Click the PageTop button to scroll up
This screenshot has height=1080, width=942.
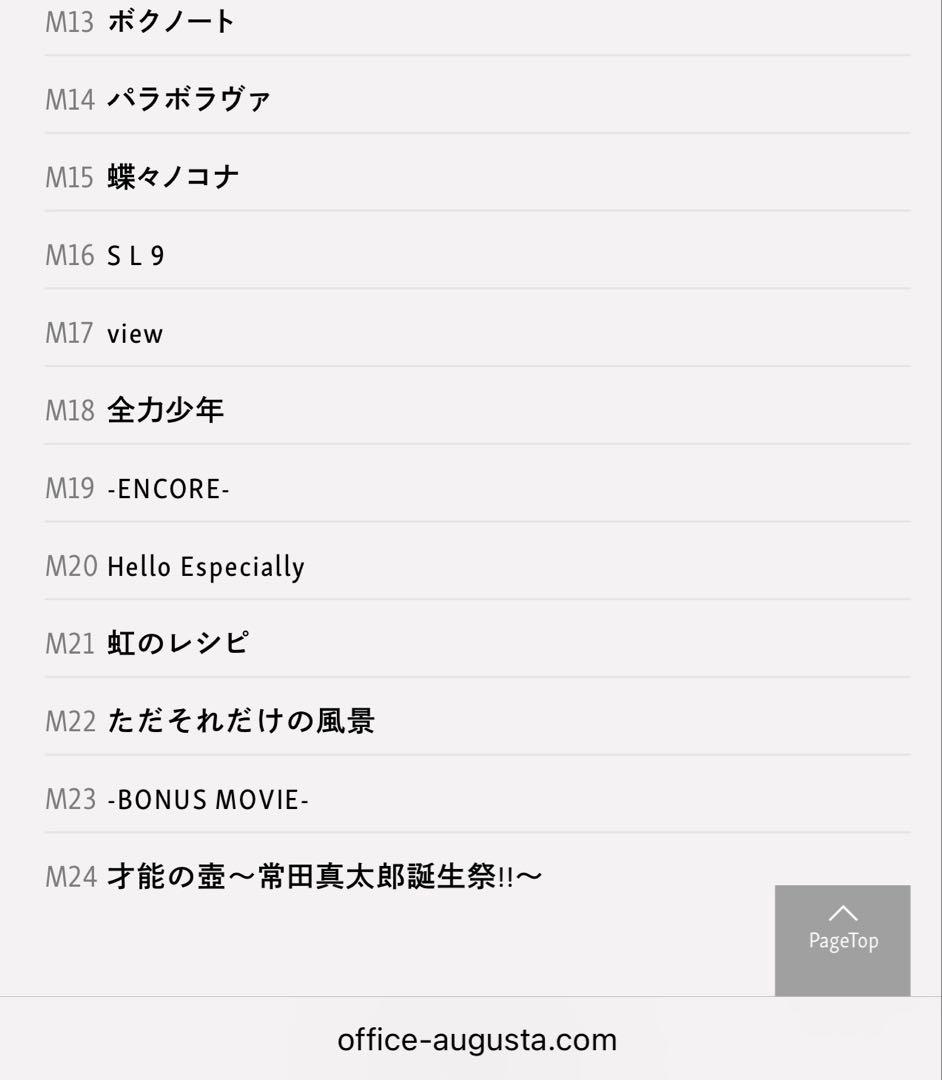pos(845,938)
